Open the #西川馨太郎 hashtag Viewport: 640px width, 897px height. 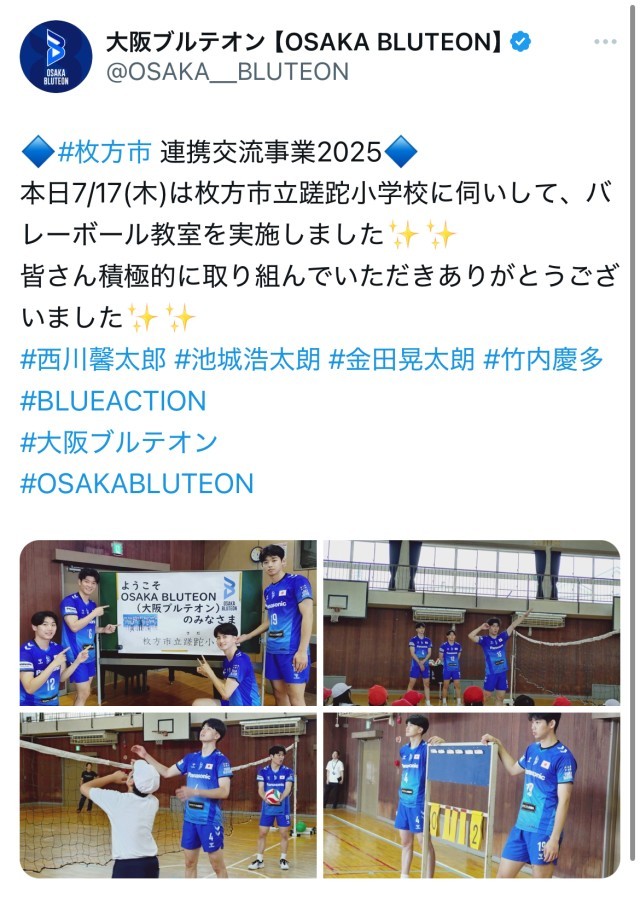(x=92, y=360)
